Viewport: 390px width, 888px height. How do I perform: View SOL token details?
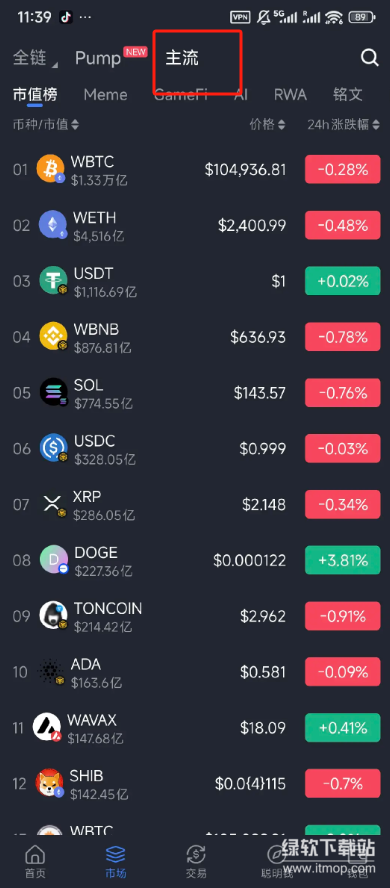pyautogui.click(x=195, y=393)
